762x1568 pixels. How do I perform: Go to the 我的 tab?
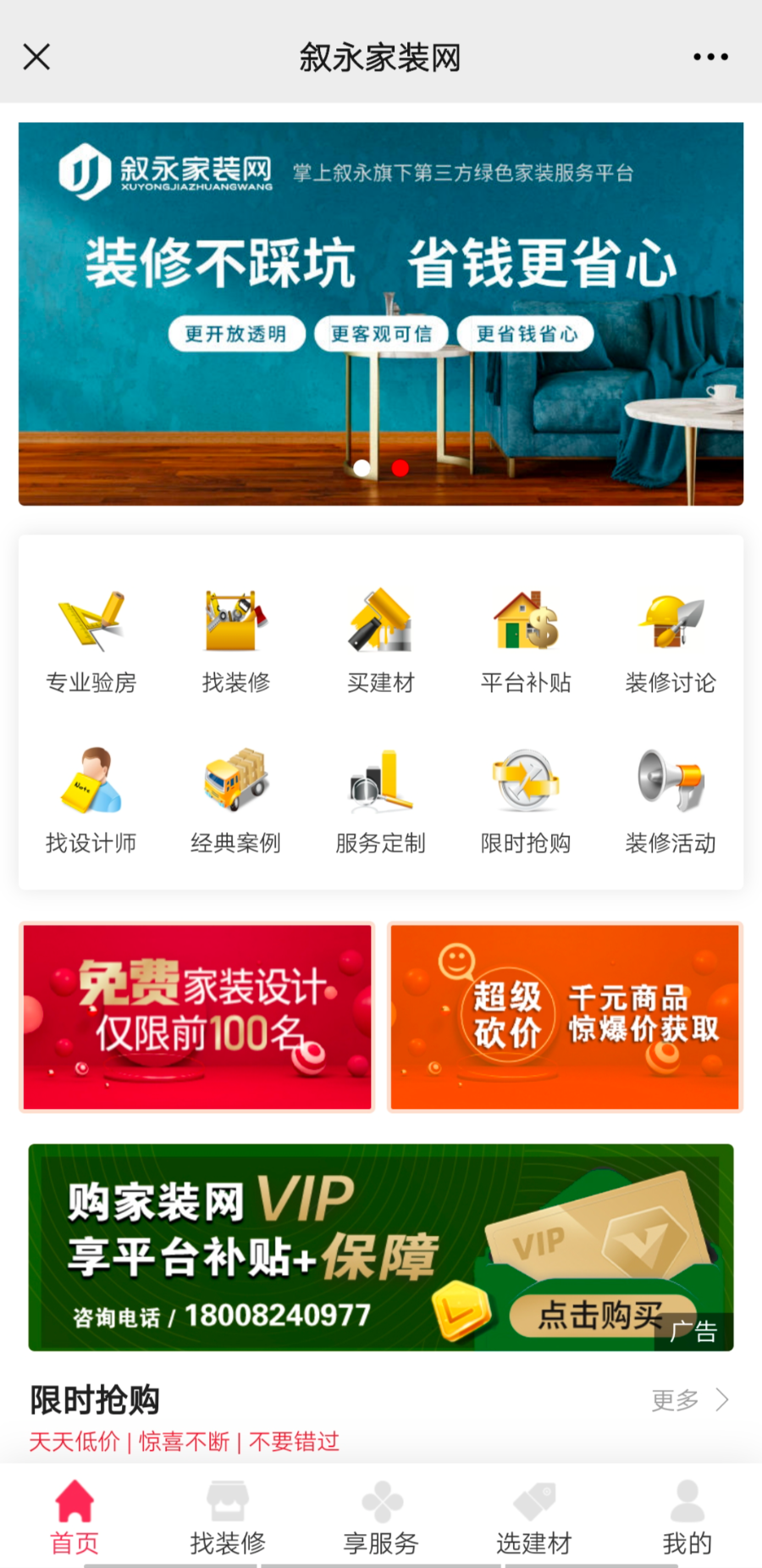pyautogui.click(x=687, y=1519)
